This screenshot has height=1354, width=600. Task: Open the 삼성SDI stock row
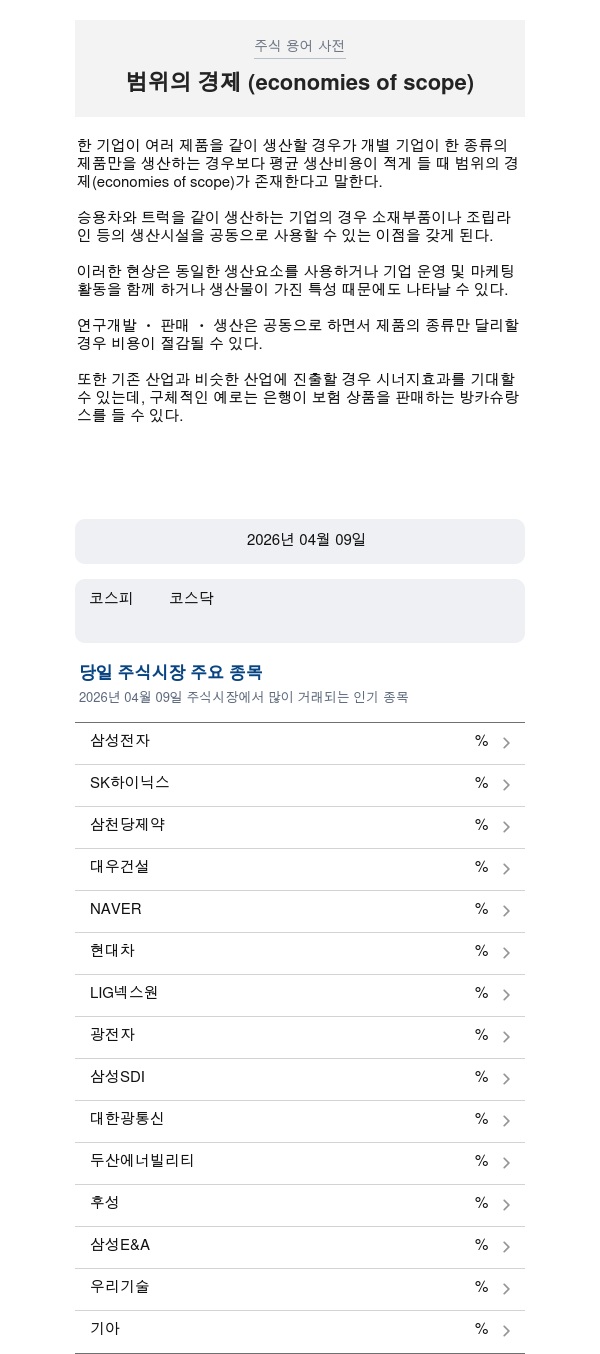click(300, 1078)
